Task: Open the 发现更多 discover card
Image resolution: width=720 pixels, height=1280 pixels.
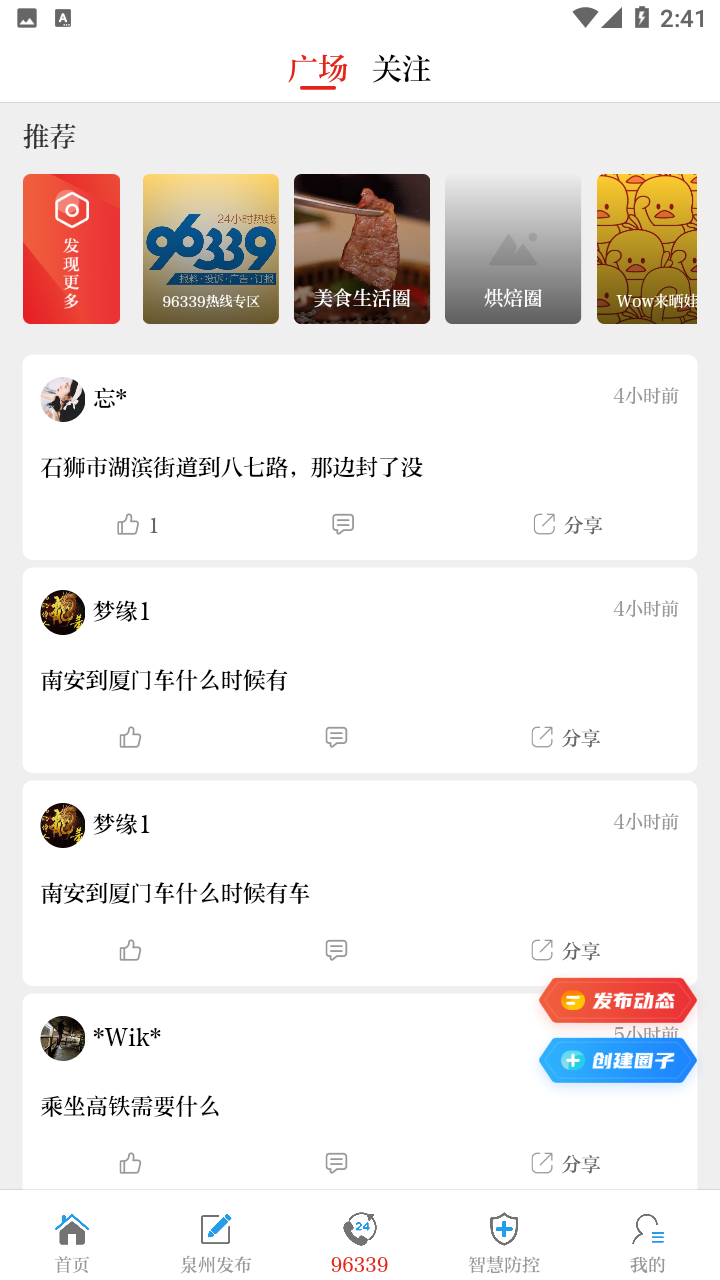Action: 71,248
